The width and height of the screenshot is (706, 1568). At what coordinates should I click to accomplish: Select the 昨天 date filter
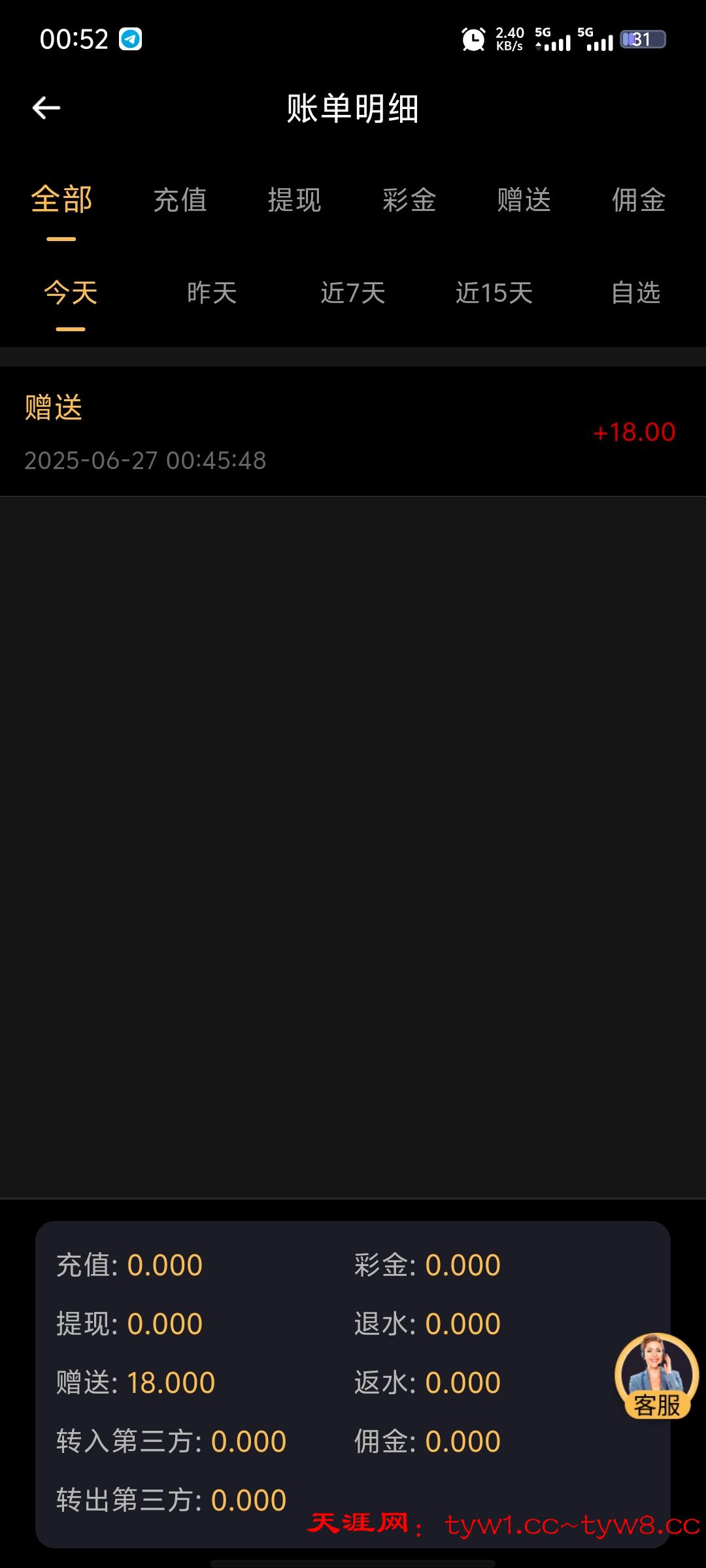point(210,293)
